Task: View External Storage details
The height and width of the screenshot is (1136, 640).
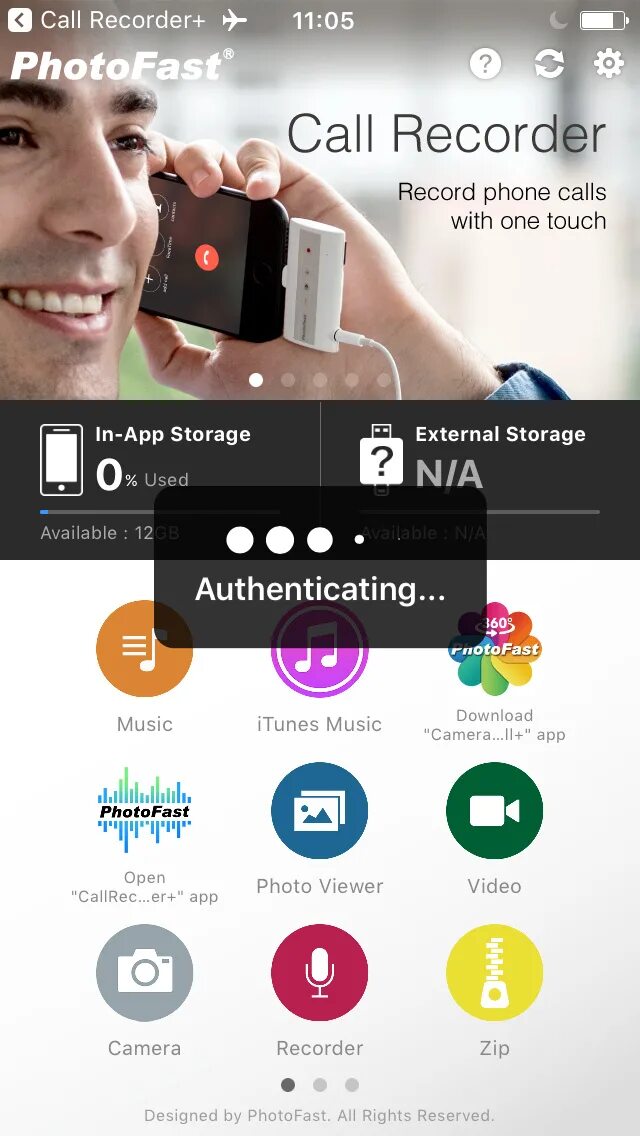Action: coord(481,480)
